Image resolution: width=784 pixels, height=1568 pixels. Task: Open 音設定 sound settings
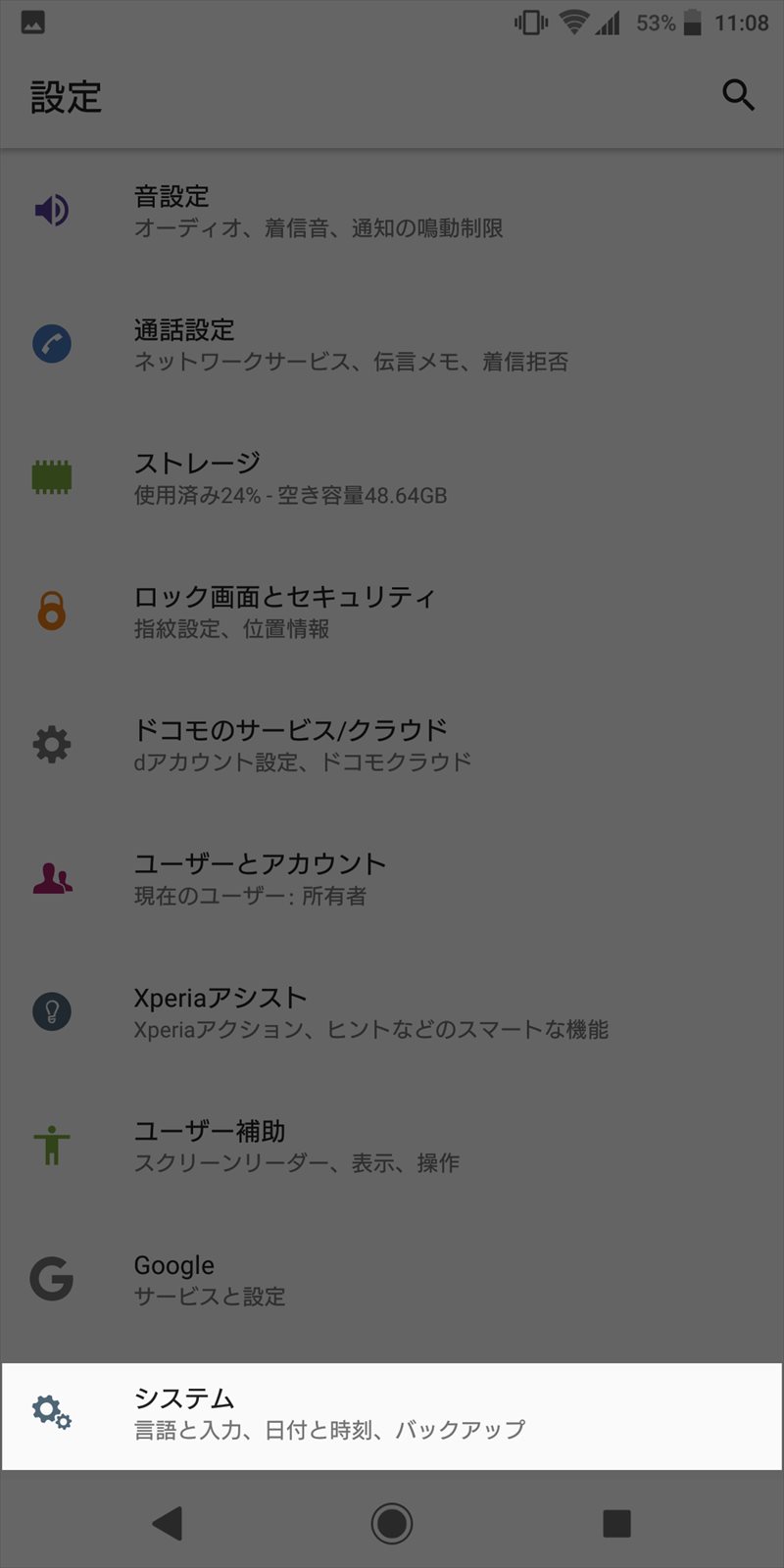point(392,211)
